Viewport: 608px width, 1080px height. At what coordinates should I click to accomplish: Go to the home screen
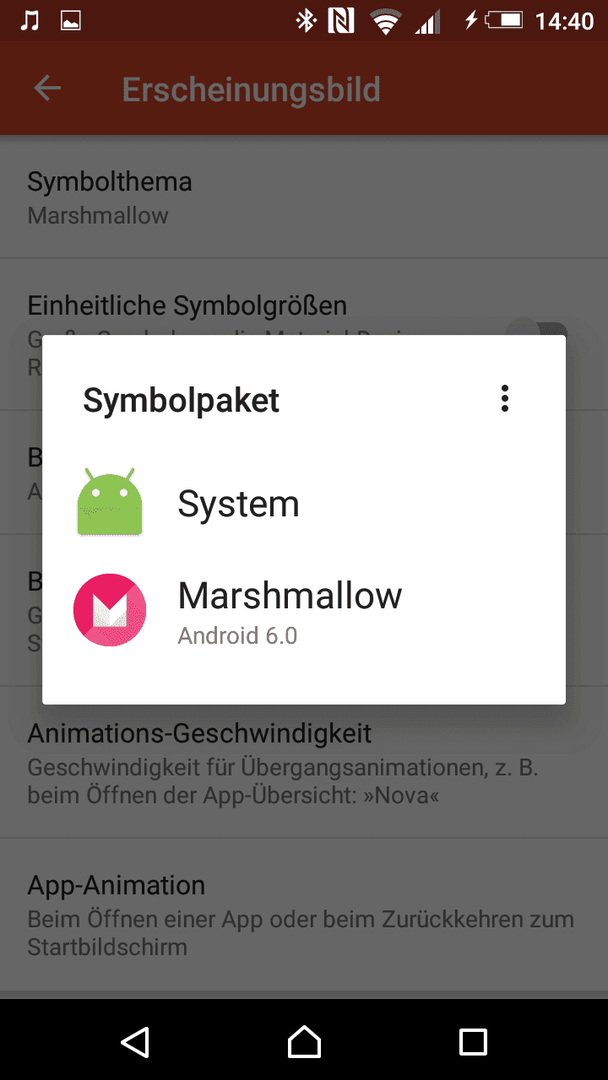point(304,1042)
